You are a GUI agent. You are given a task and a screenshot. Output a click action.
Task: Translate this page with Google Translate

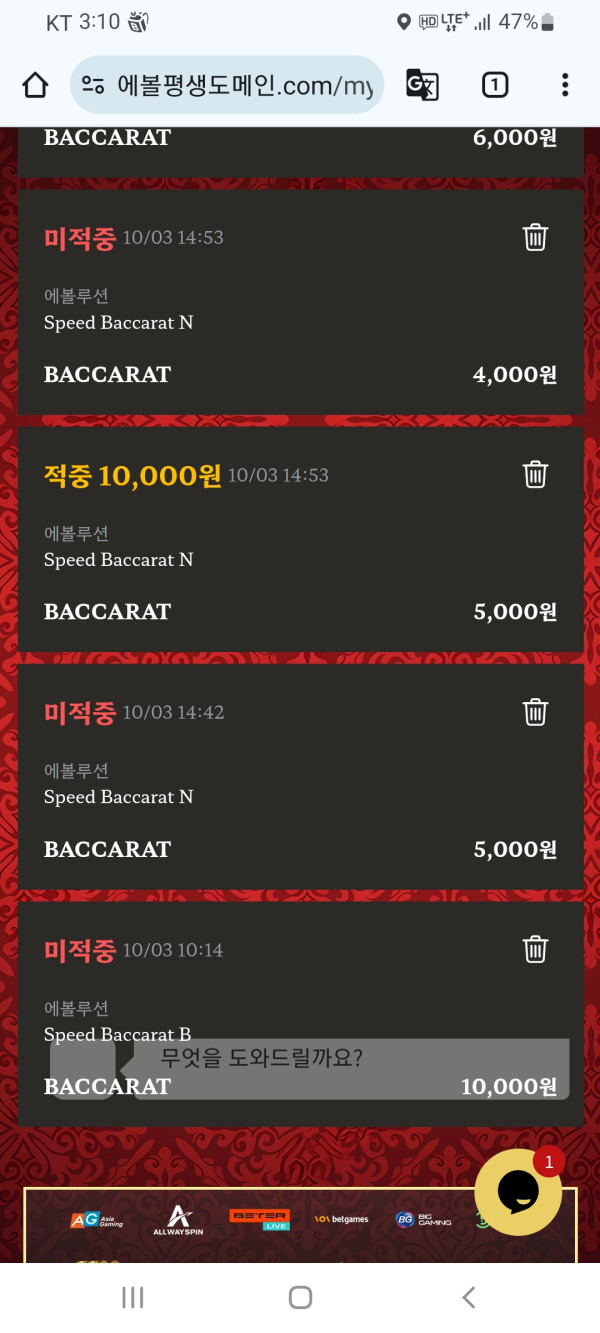422,85
